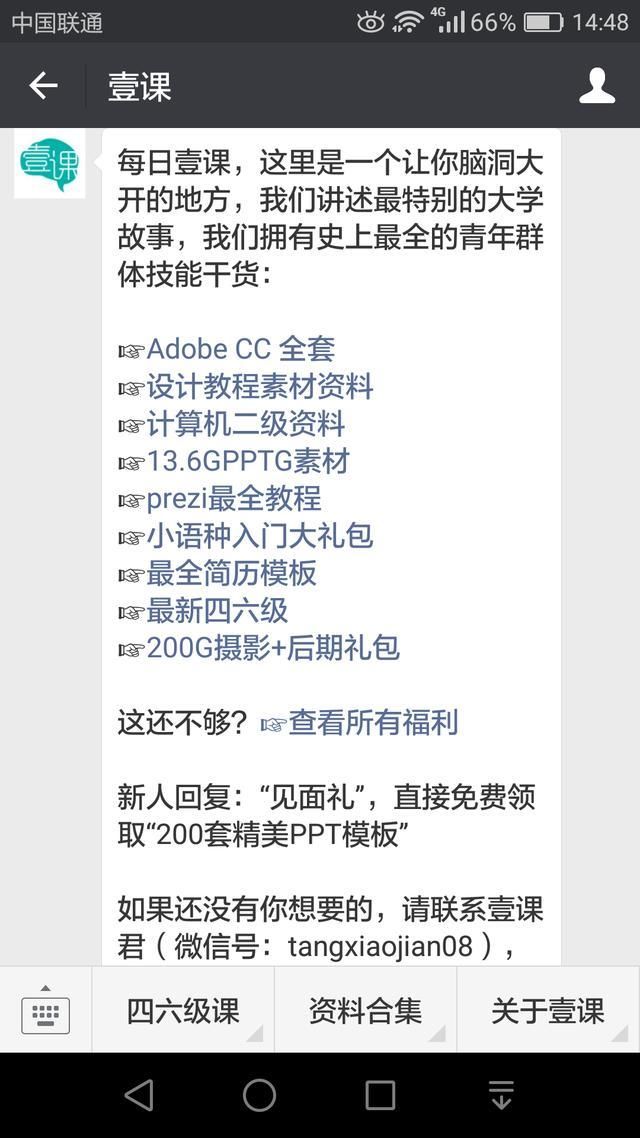
Task: Expand the 关于壹课 menu
Action: 549,1010
